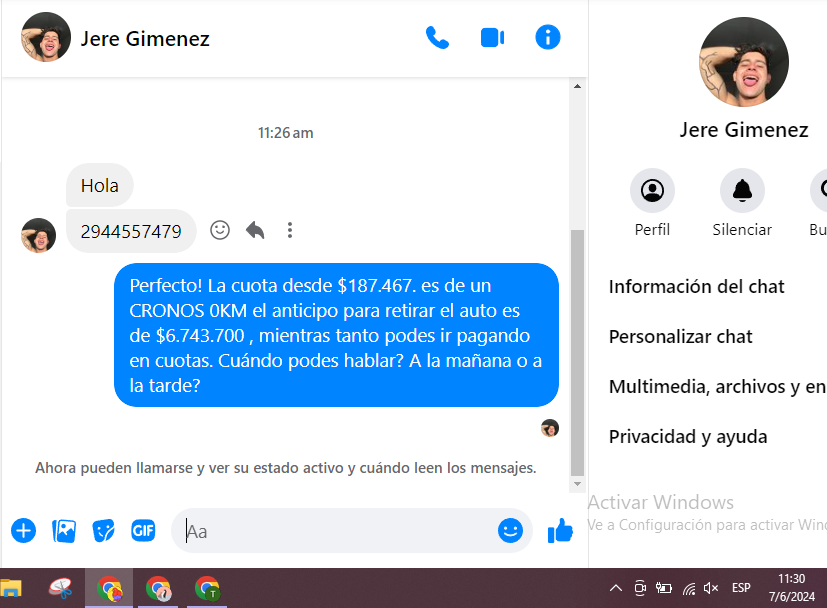Expand Multimedia, archivos section
The width and height of the screenshot is (827, 608).
click(x=717, y=387)
